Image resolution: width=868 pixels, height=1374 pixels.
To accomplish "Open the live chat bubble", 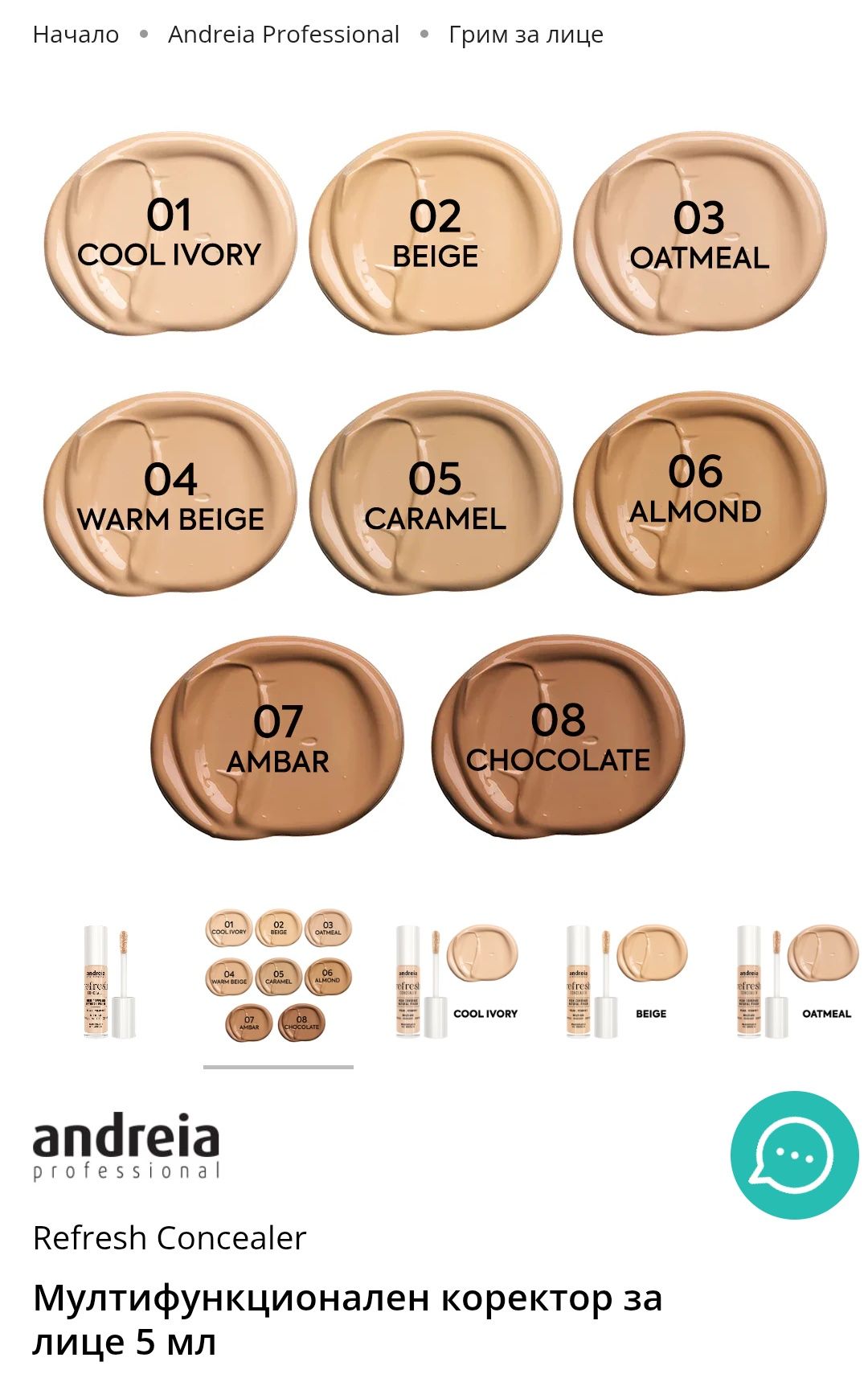I will tap(794, 1155).
